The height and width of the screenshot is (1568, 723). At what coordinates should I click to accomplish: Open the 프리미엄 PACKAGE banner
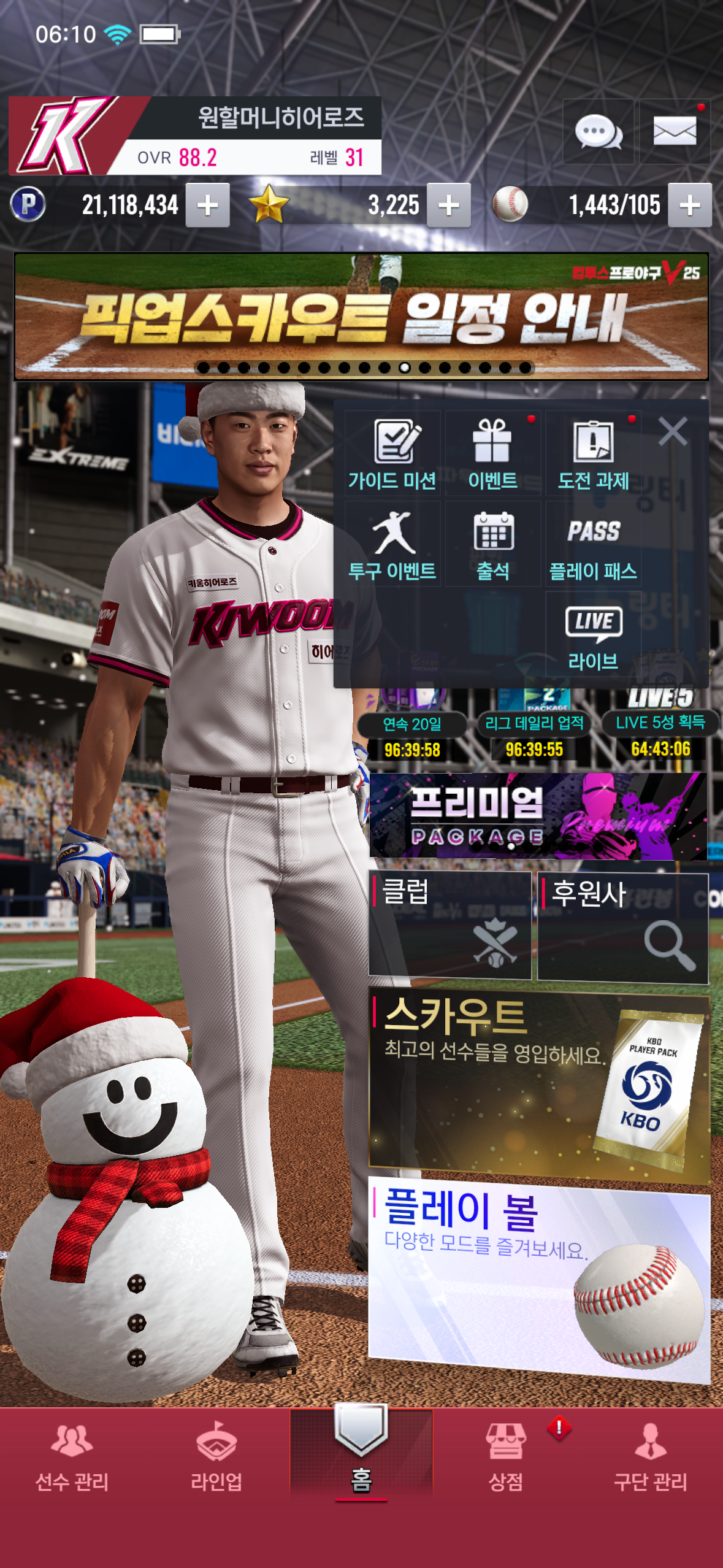(x=538, y=816)
